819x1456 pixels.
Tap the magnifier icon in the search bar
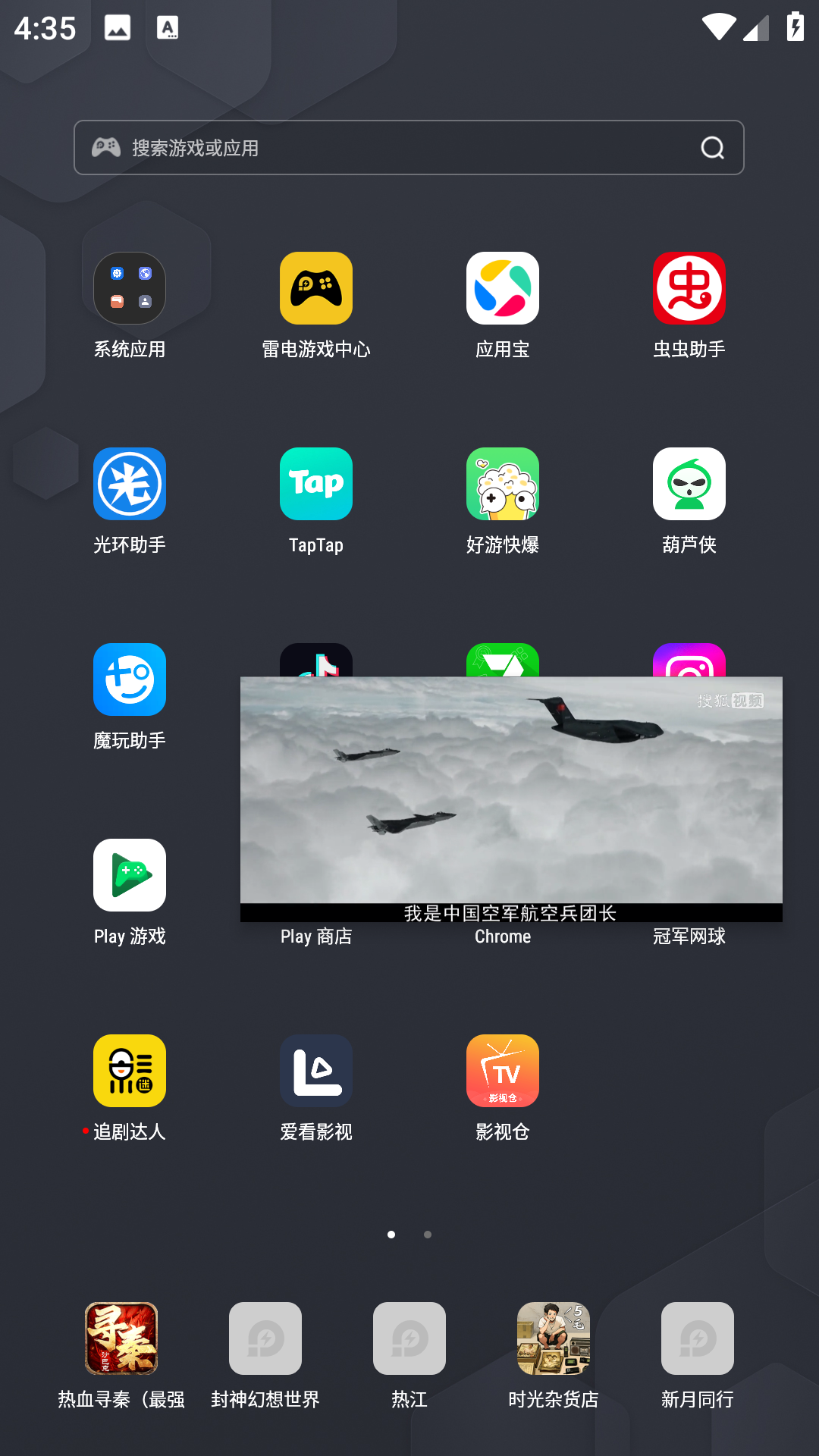pos(712,148)
